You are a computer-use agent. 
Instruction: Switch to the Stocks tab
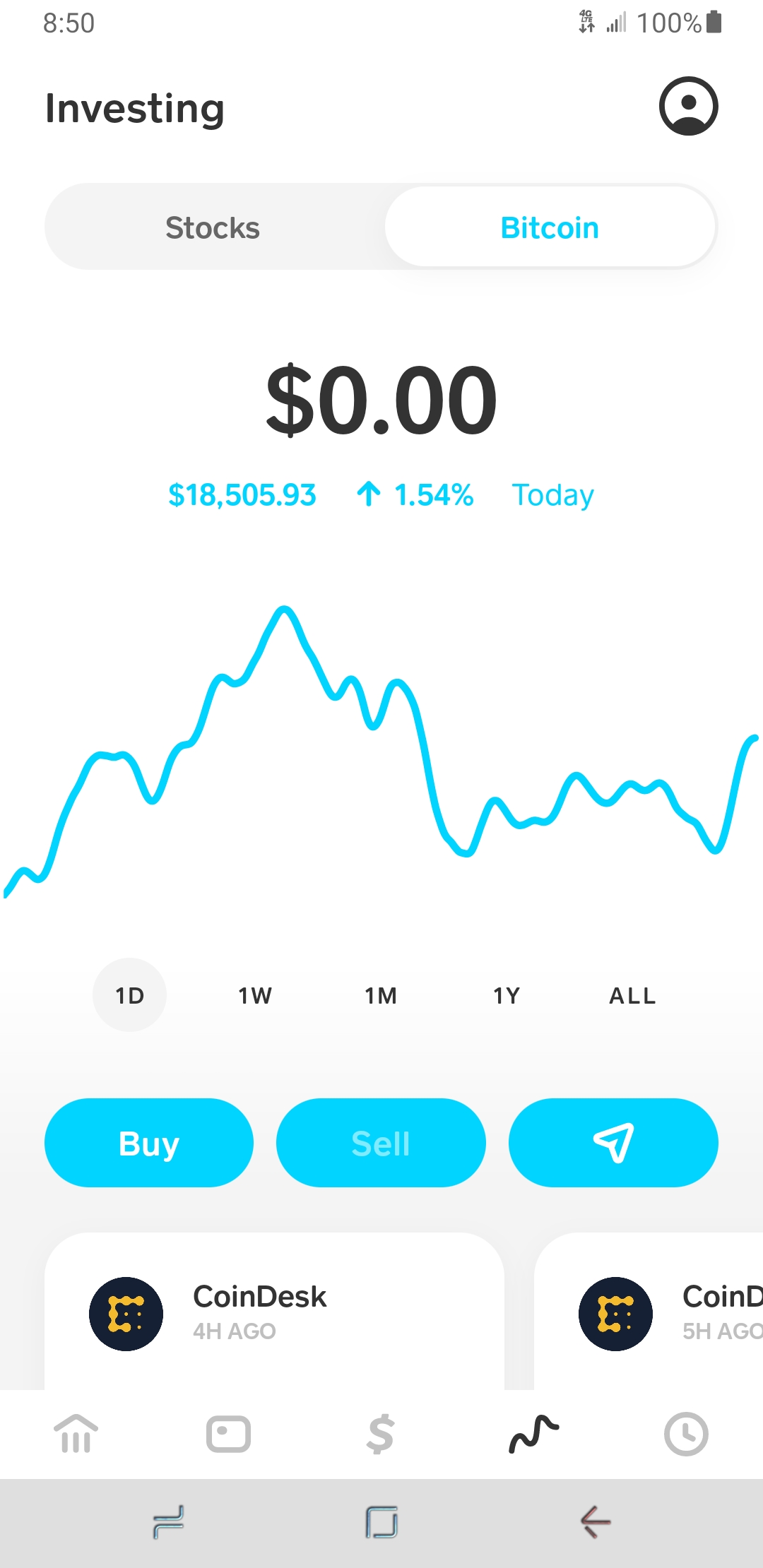click(213, 227)
